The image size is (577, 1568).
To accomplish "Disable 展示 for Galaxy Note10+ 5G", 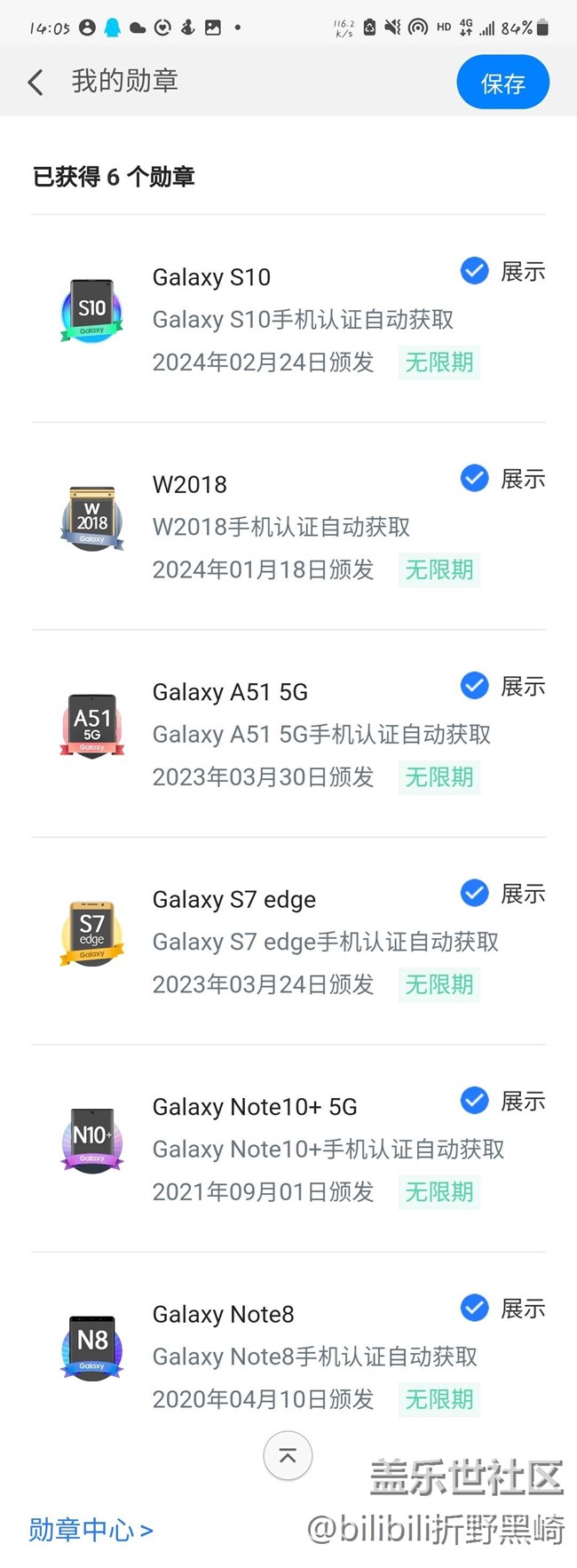I will [475, 1101].
